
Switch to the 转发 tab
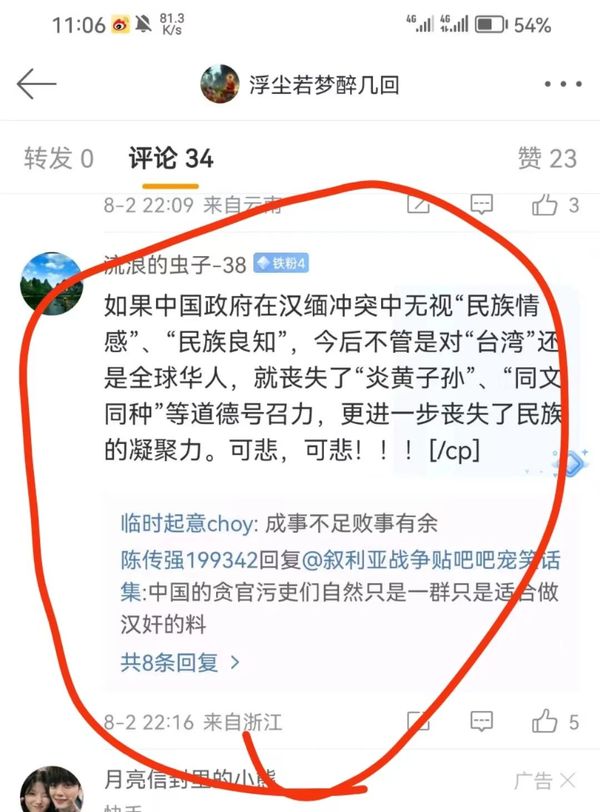click(x=58, y=158)
